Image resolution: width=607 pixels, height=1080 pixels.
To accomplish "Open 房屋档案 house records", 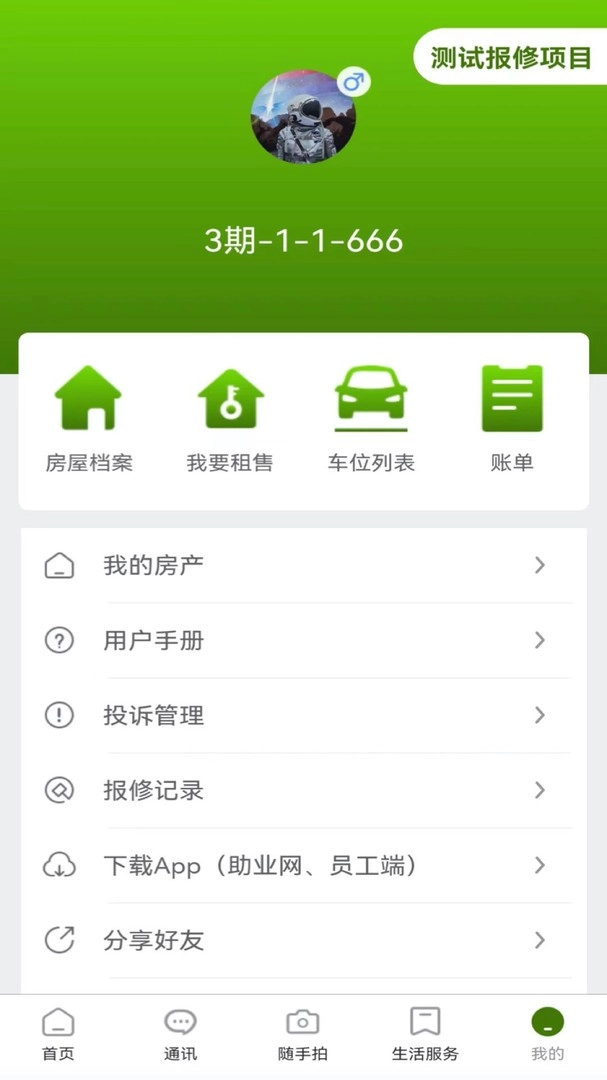I will click(x=89, y=419).
